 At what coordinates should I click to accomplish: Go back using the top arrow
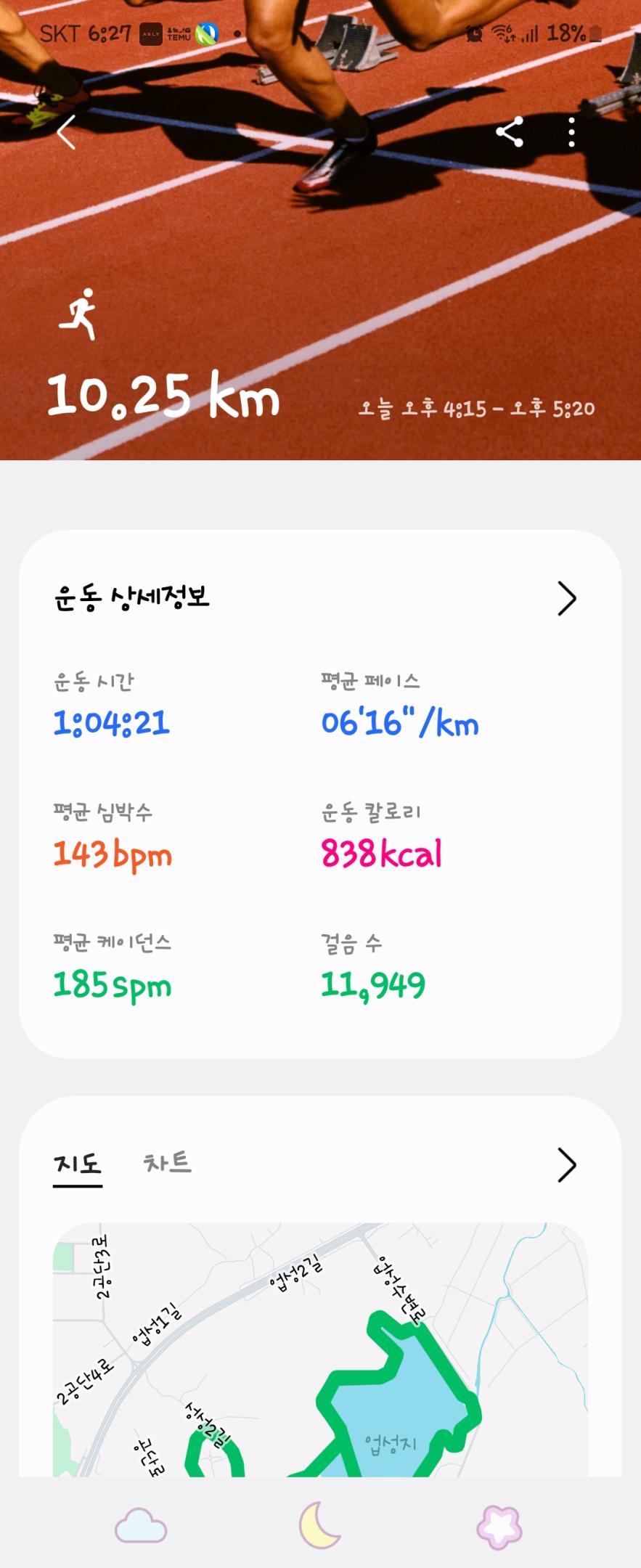(67, 132)
